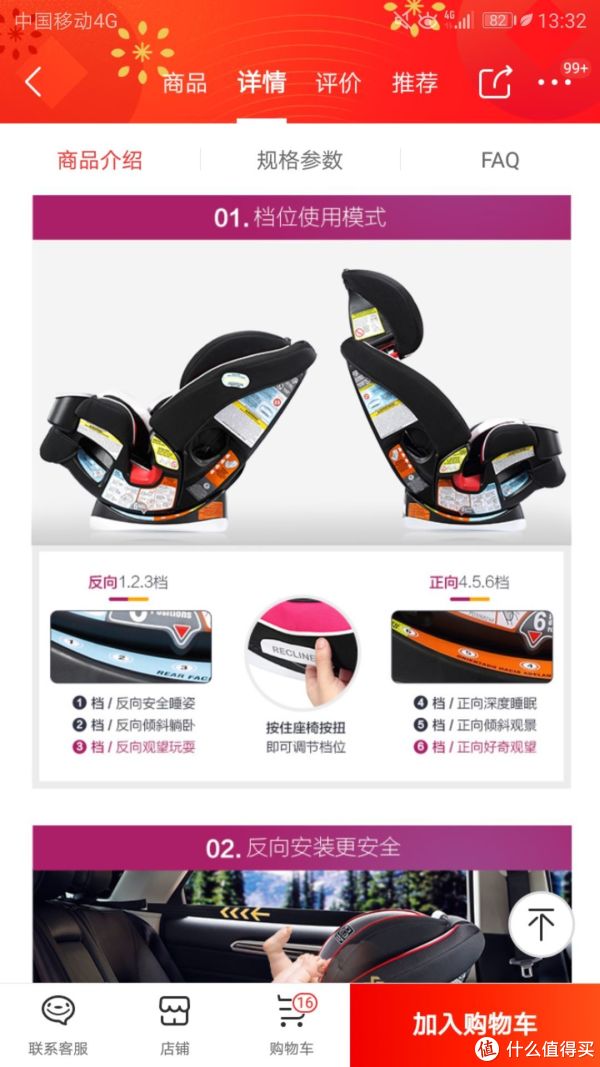The height and width of the screenshot is (1067, 600).
Task: Select the 商品介绍 section
Action: point(100,161)
